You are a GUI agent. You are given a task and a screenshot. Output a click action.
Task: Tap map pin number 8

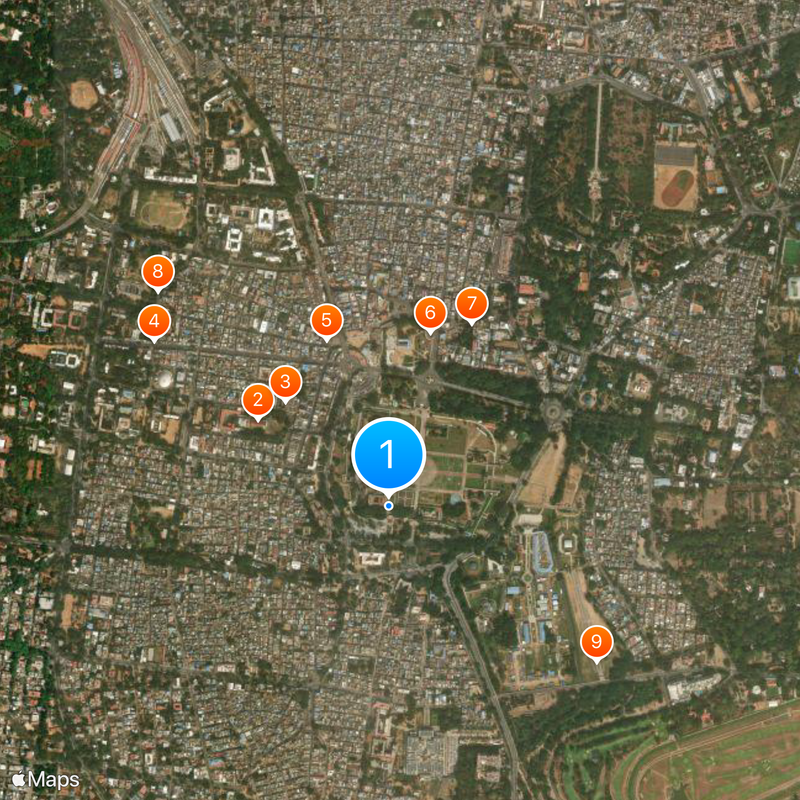[x=157, y=271]
